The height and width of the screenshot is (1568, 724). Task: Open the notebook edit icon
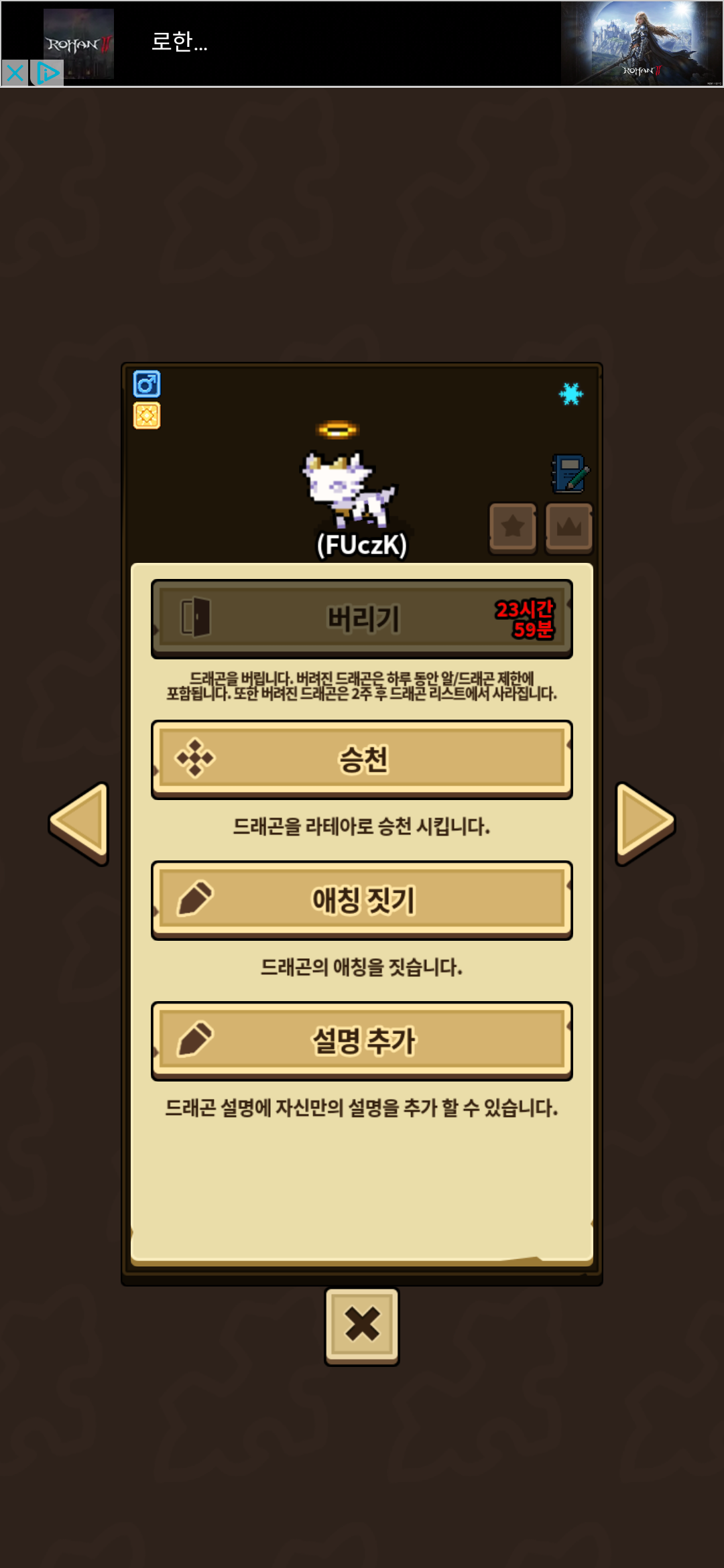(570, 473)
